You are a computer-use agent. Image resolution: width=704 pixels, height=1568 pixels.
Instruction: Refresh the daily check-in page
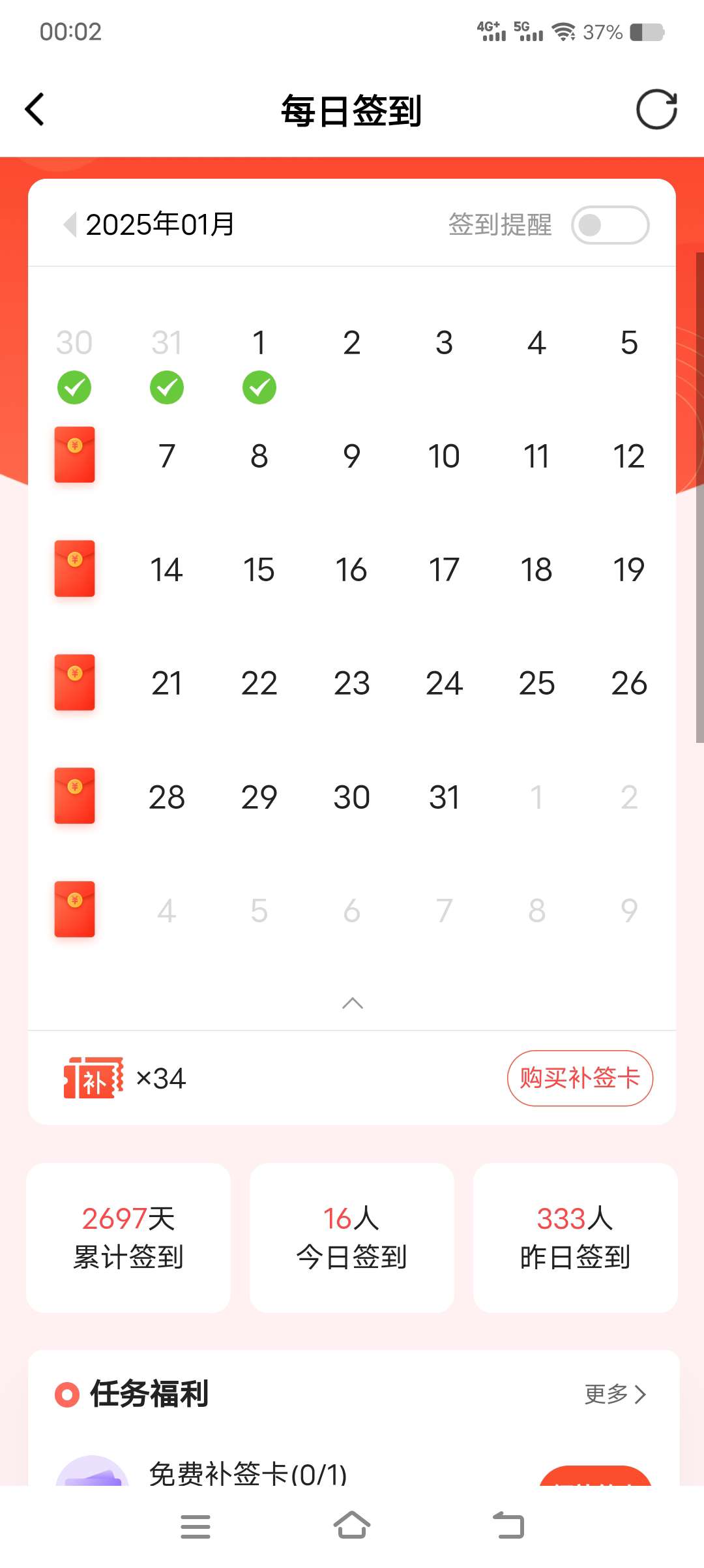(x=656, y=110)
